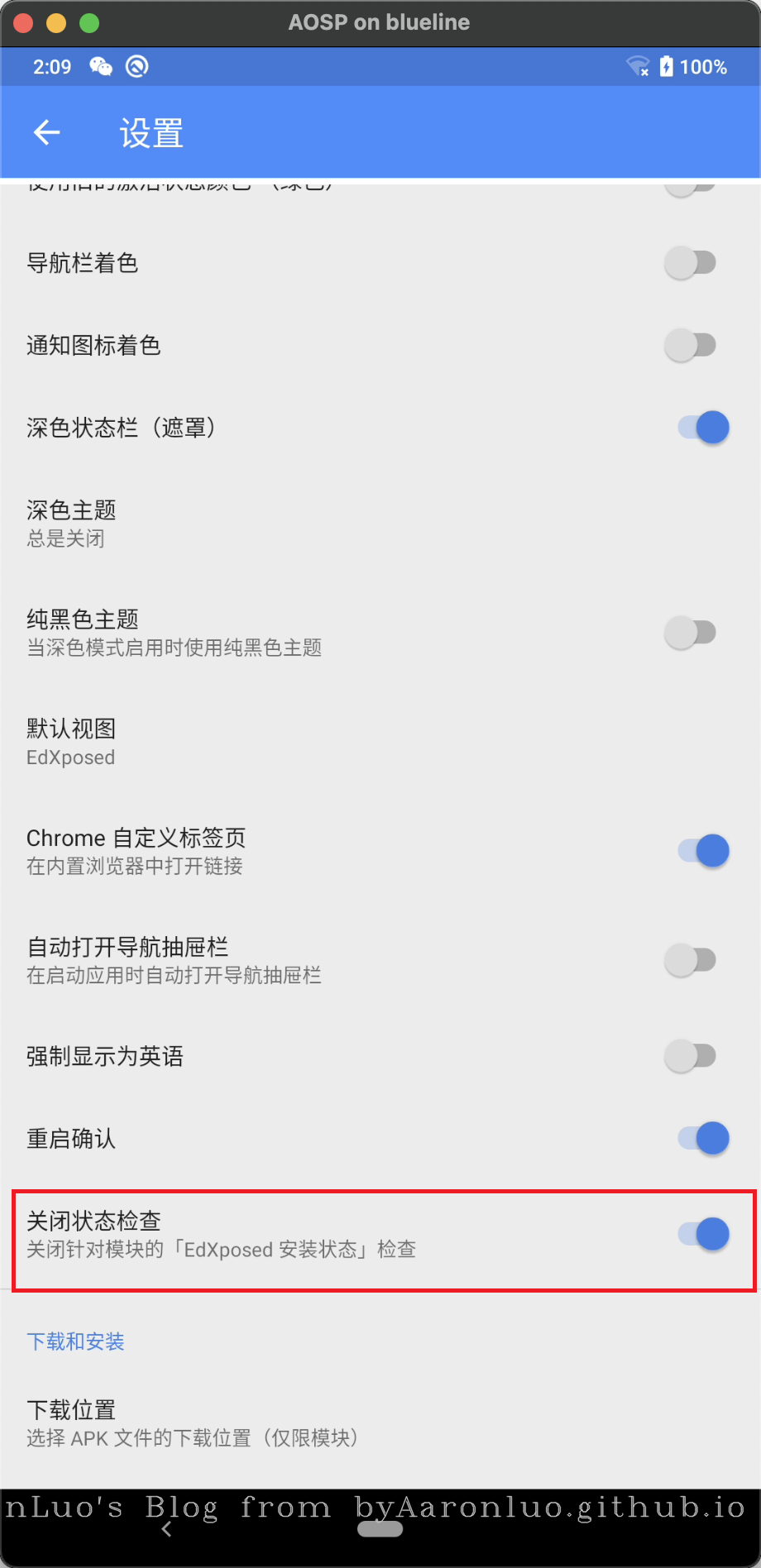Go back from the 设置 screen
The height and width of the screenshot is (1568, 761).
47,132
